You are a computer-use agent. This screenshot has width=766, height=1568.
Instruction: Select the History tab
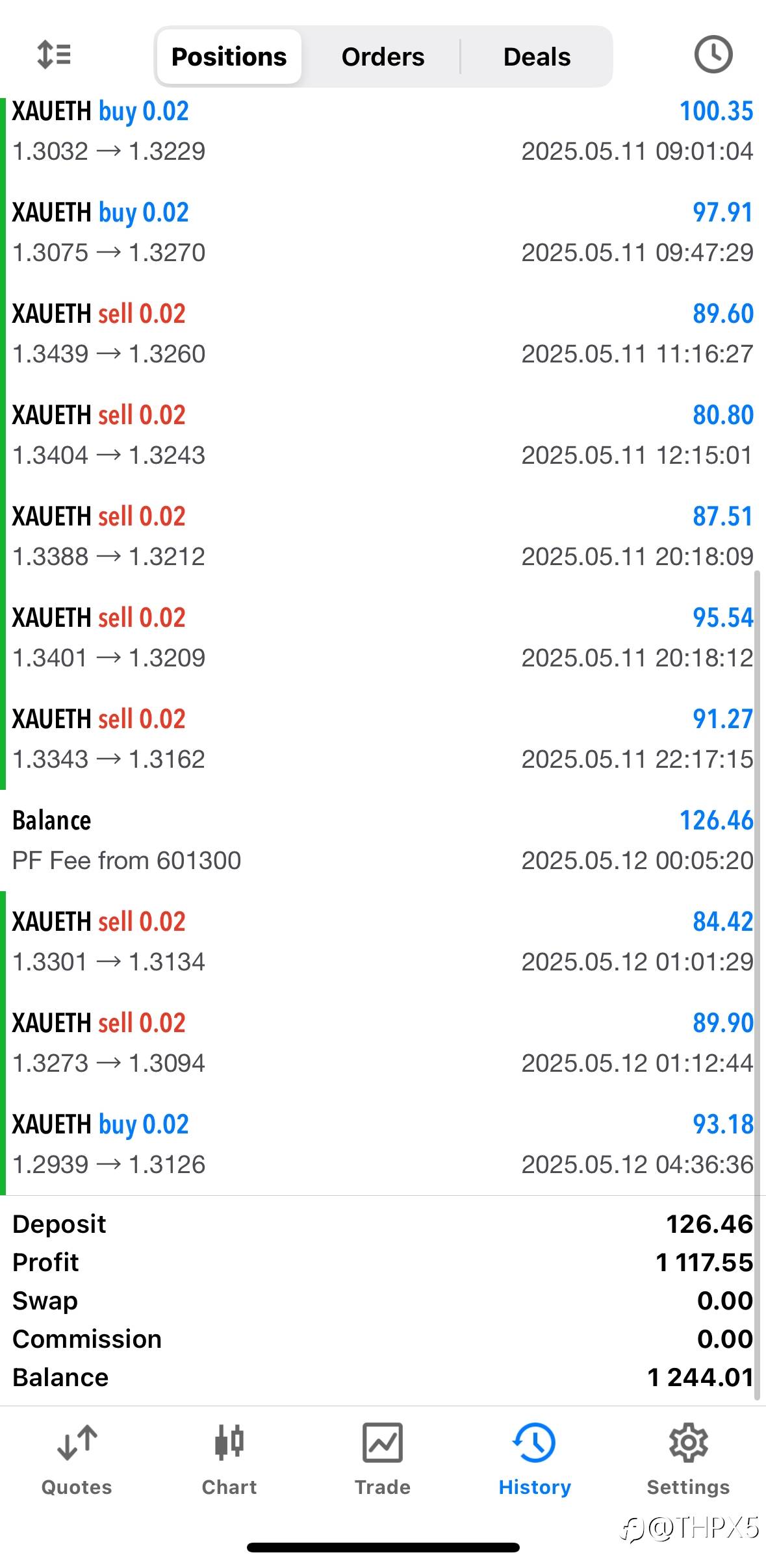pos(535,1459)
